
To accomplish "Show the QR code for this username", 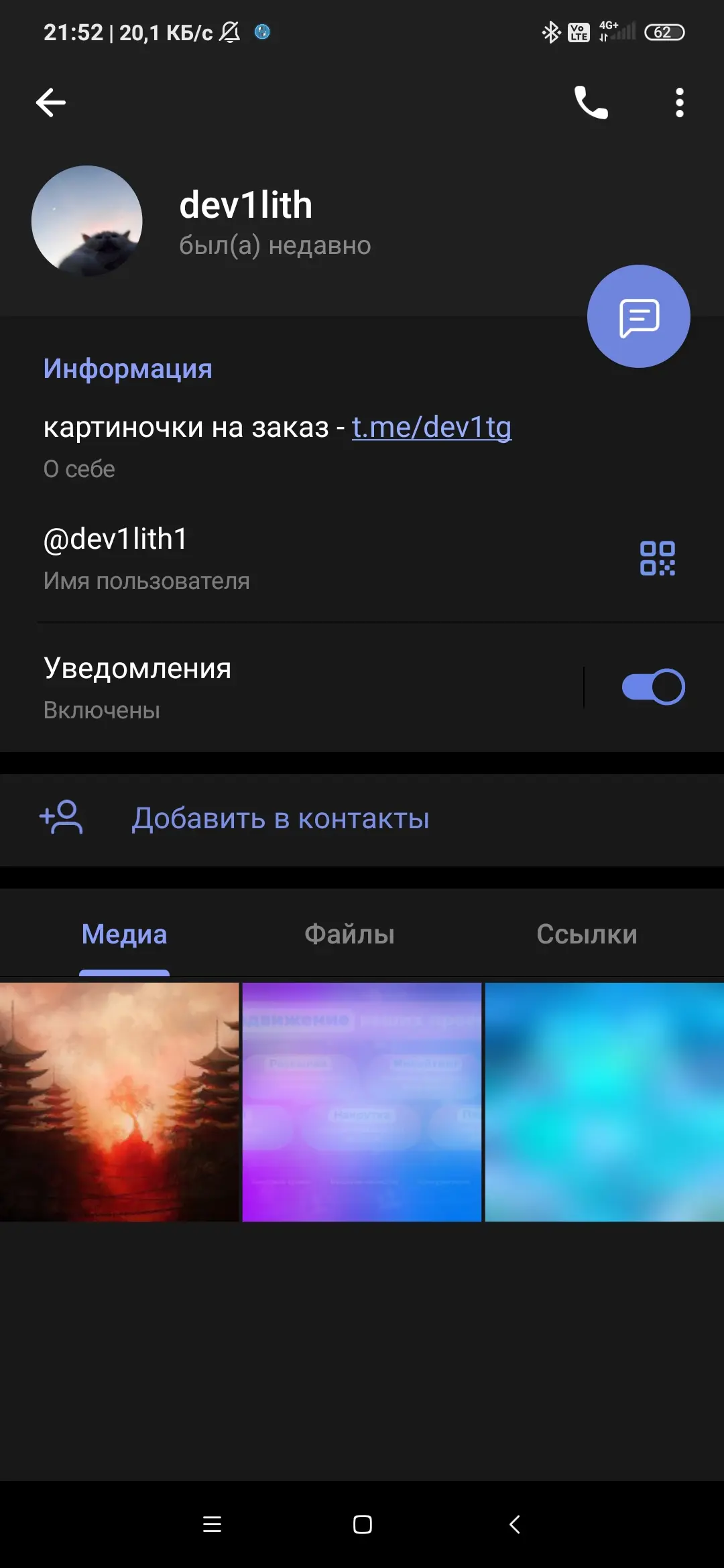I will 657,558.
